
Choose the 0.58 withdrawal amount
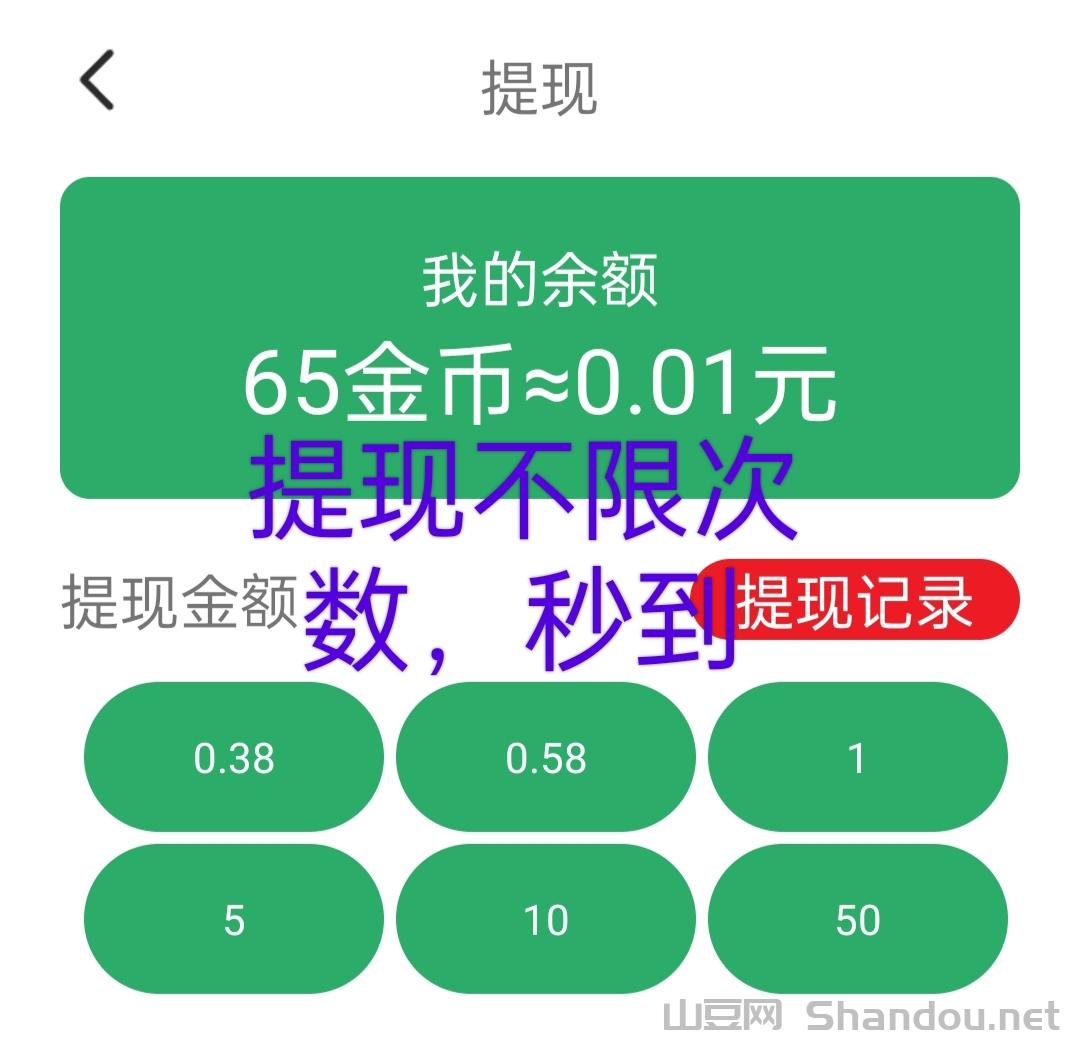pos(546,758)
